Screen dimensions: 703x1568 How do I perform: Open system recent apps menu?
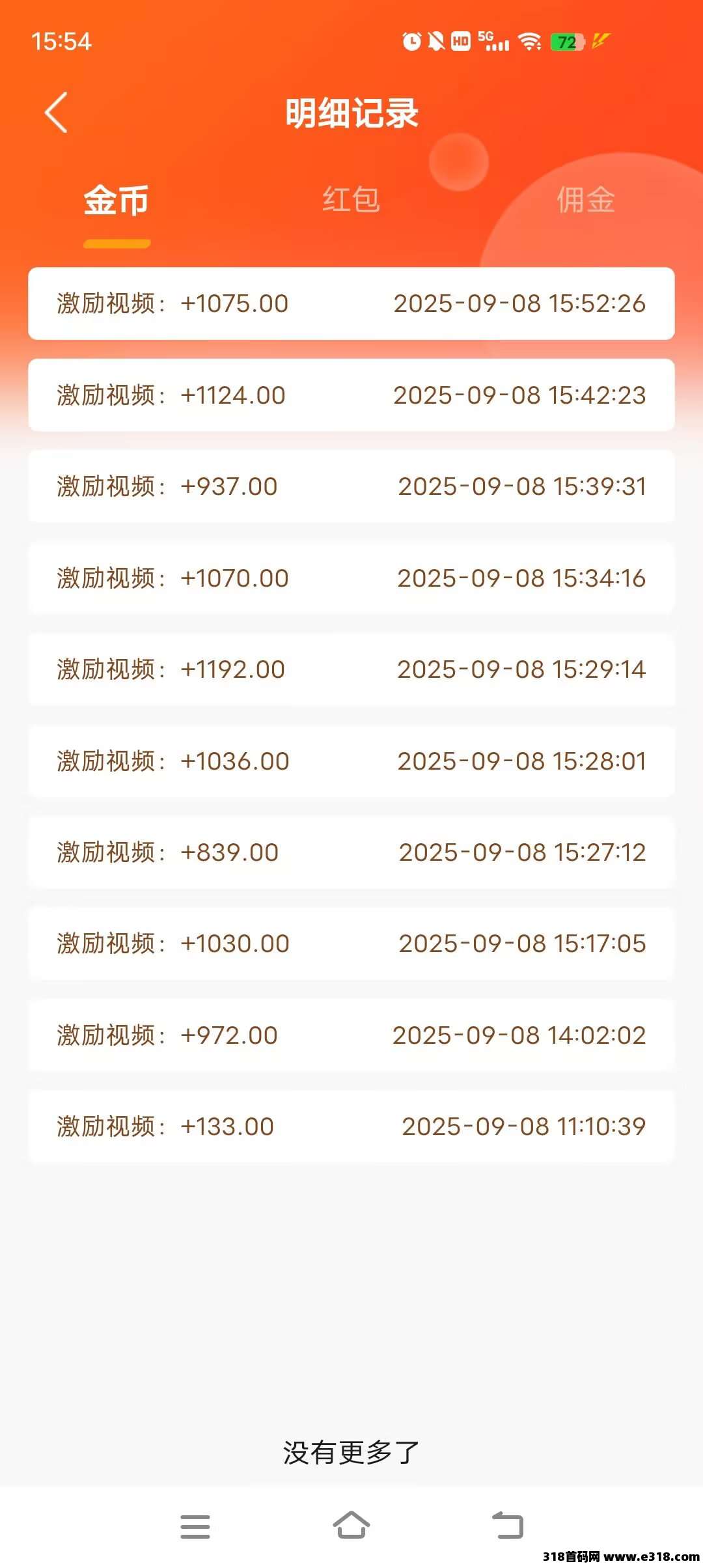click(195, 1526)
